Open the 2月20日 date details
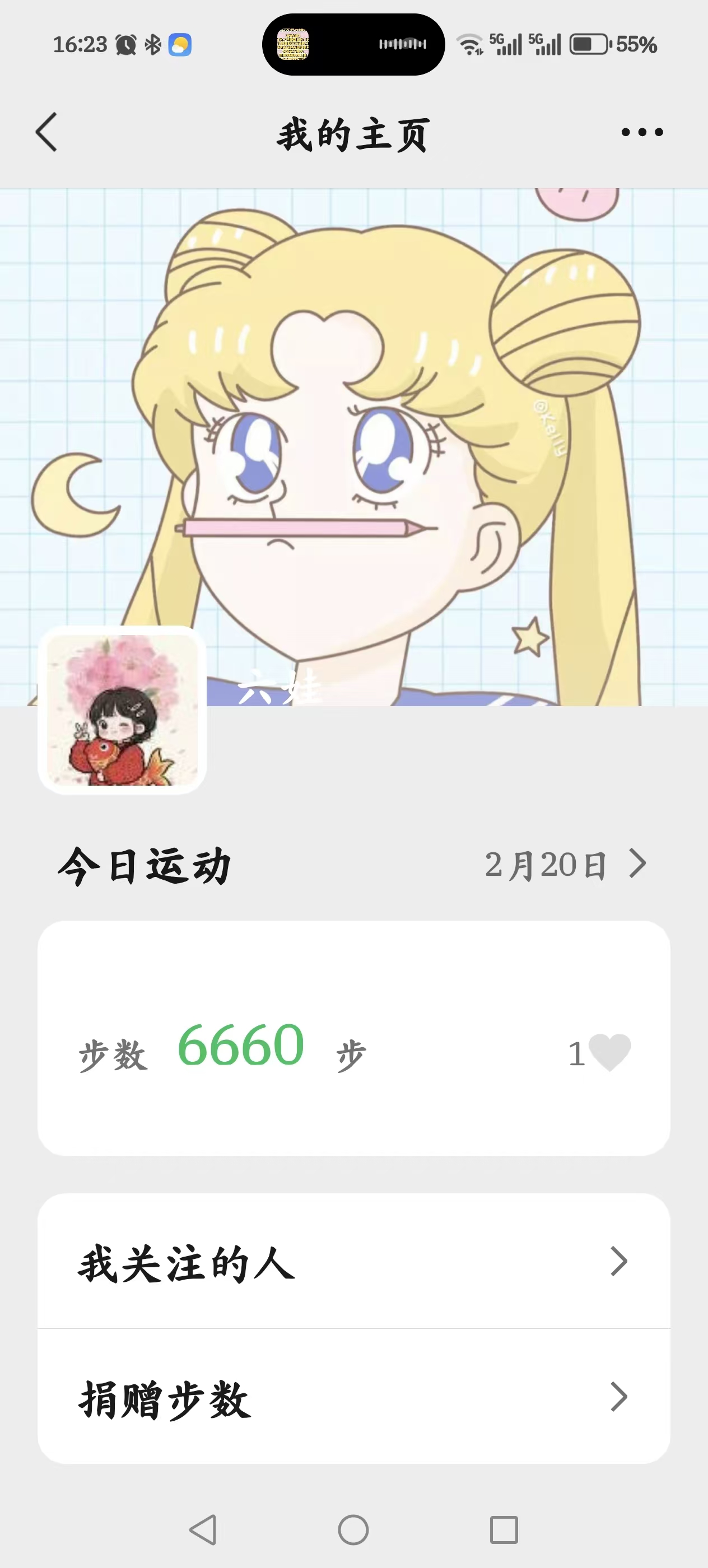The width and height of the screenshot is (708, 1568). click(x=565, y=865)
